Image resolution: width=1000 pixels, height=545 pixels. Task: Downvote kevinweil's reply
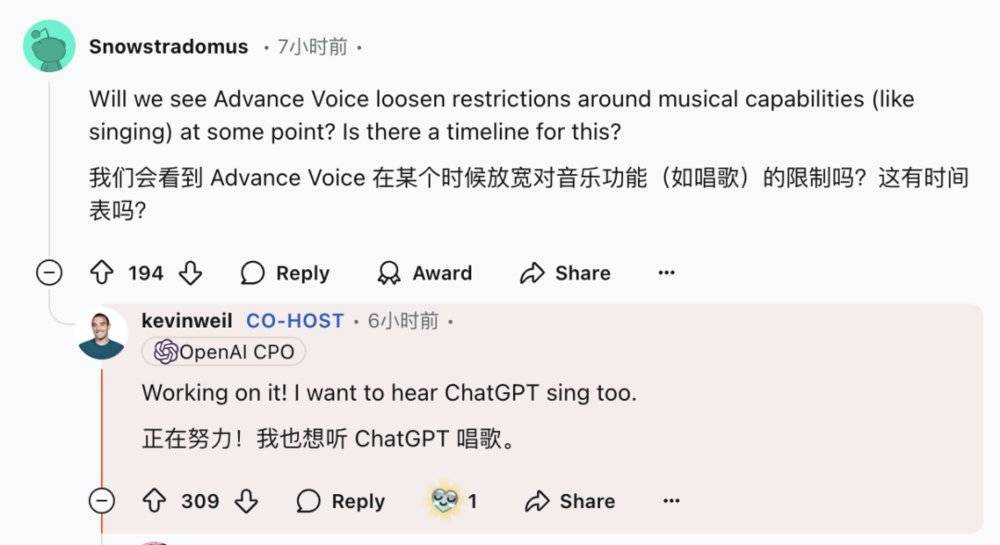[x=246, y=501]
